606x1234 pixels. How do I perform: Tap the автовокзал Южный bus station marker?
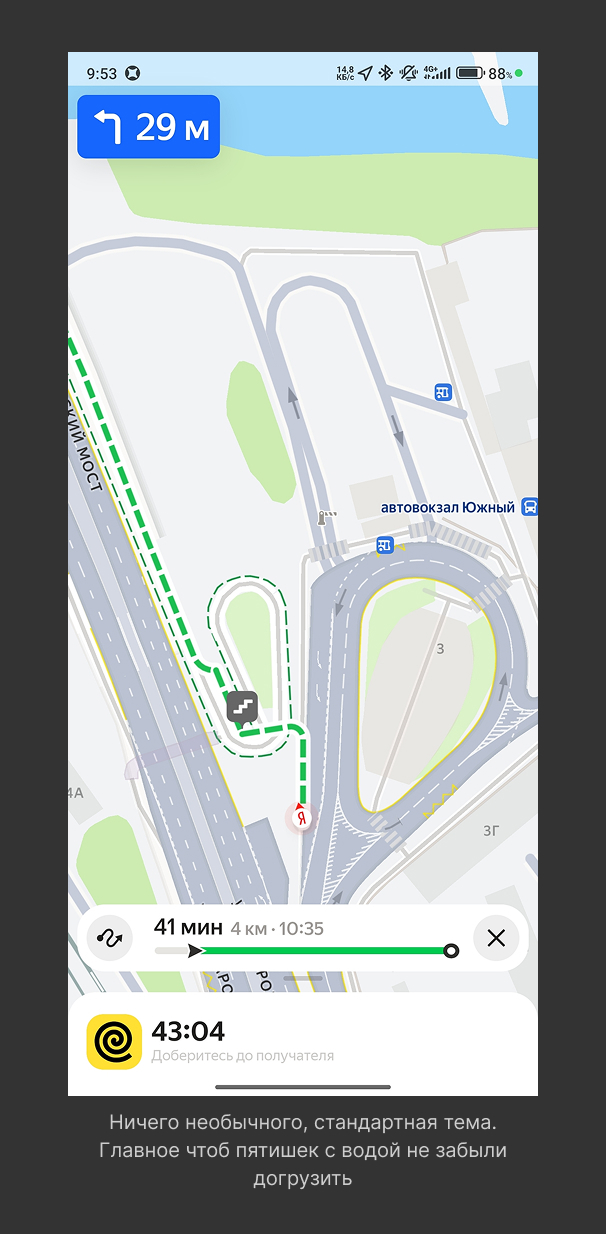(x=532, y=507)
